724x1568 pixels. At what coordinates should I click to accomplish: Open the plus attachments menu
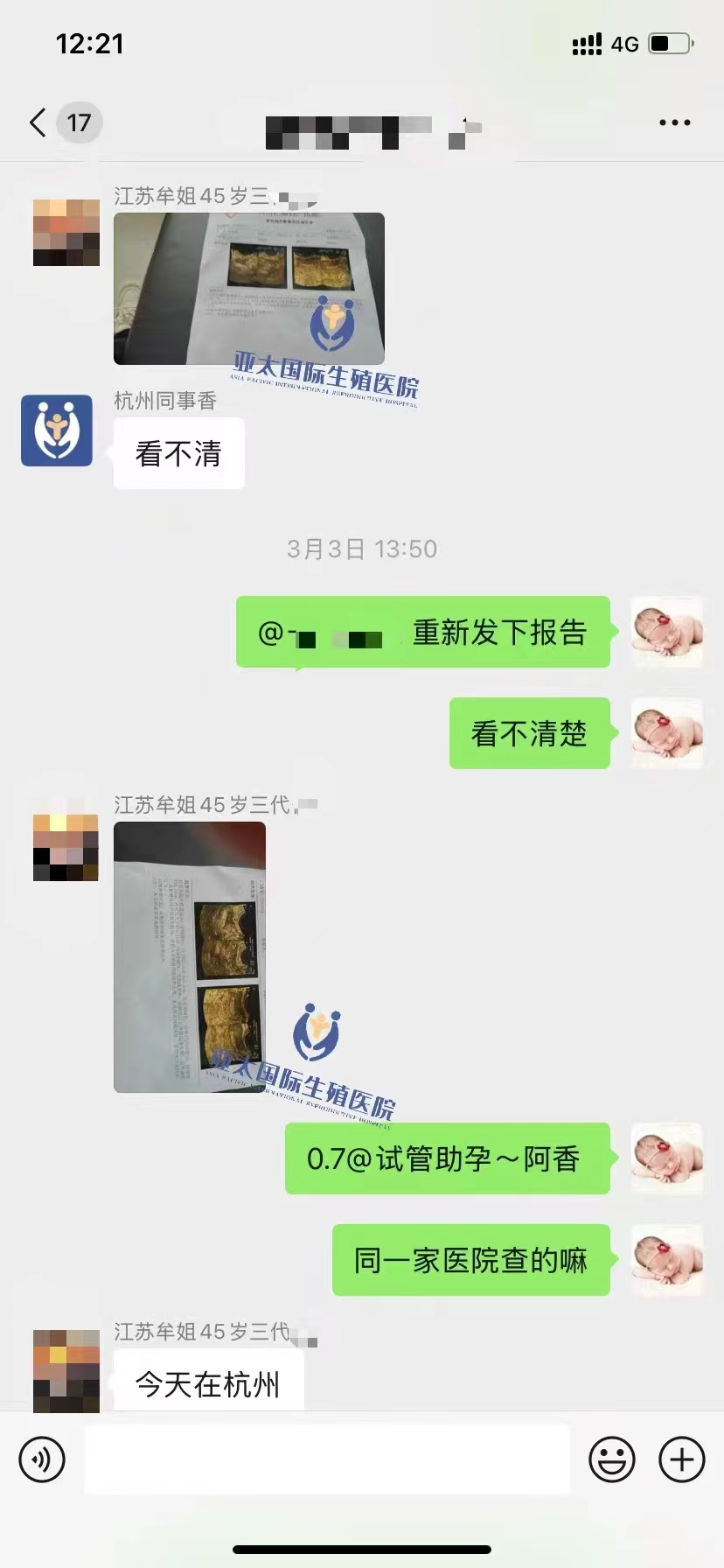tap(681, 1459)
